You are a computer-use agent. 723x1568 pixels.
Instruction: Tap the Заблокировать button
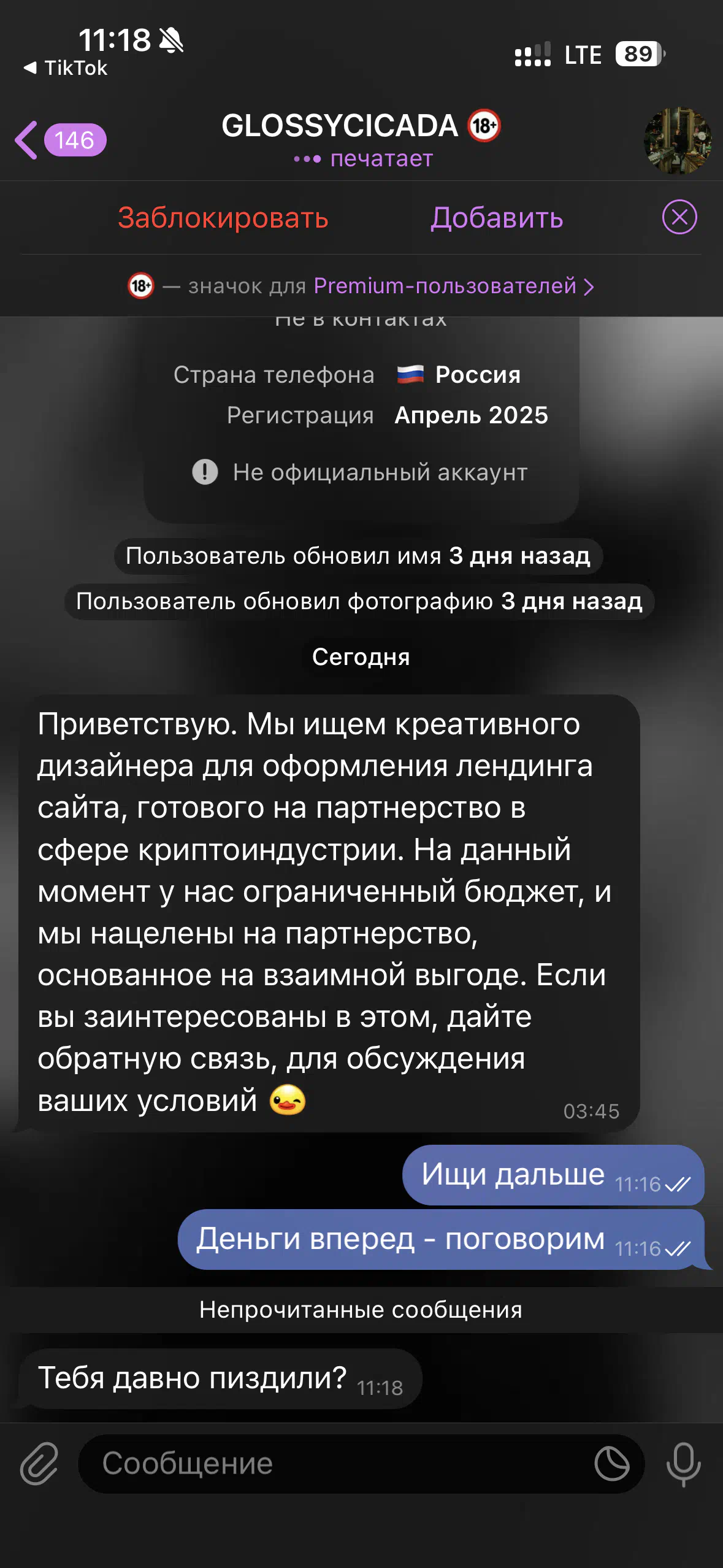point(223,218)
